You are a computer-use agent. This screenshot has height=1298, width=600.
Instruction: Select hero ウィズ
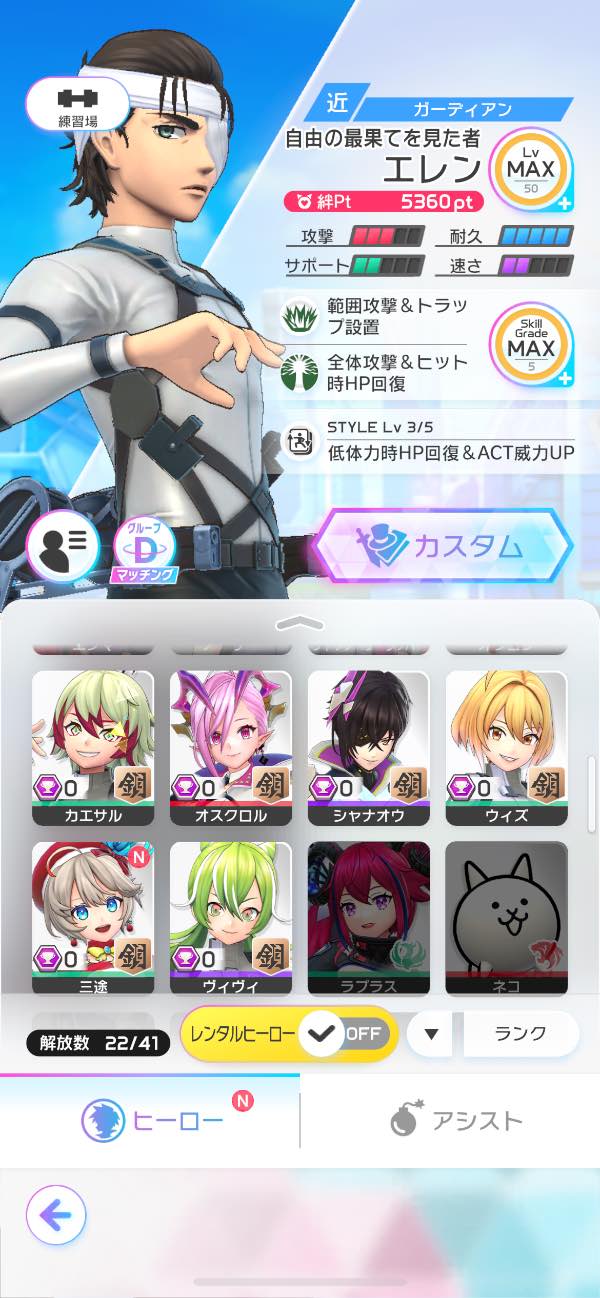click(506, 747)
